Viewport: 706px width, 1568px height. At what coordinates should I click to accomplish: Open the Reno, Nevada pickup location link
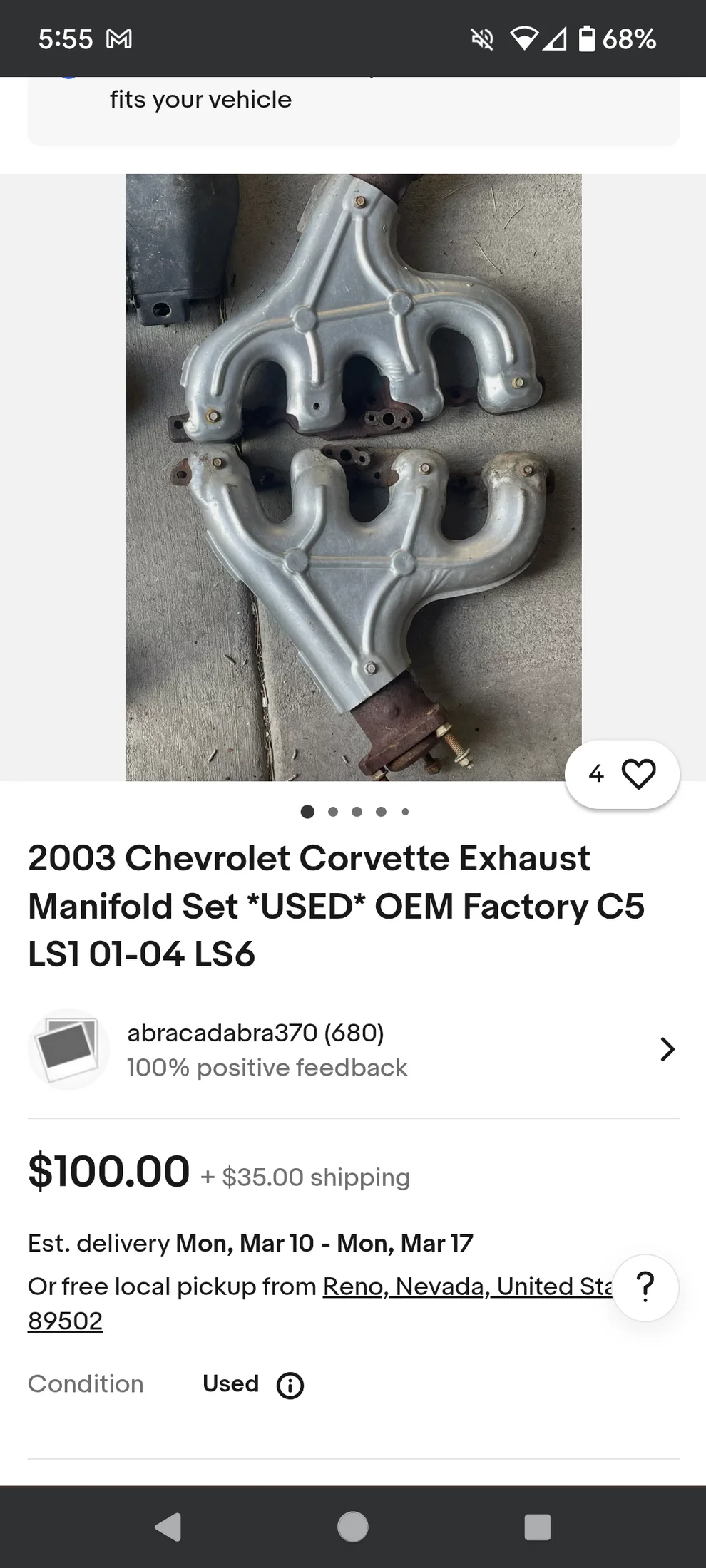pyautogui.click(x=467, y=1286)
